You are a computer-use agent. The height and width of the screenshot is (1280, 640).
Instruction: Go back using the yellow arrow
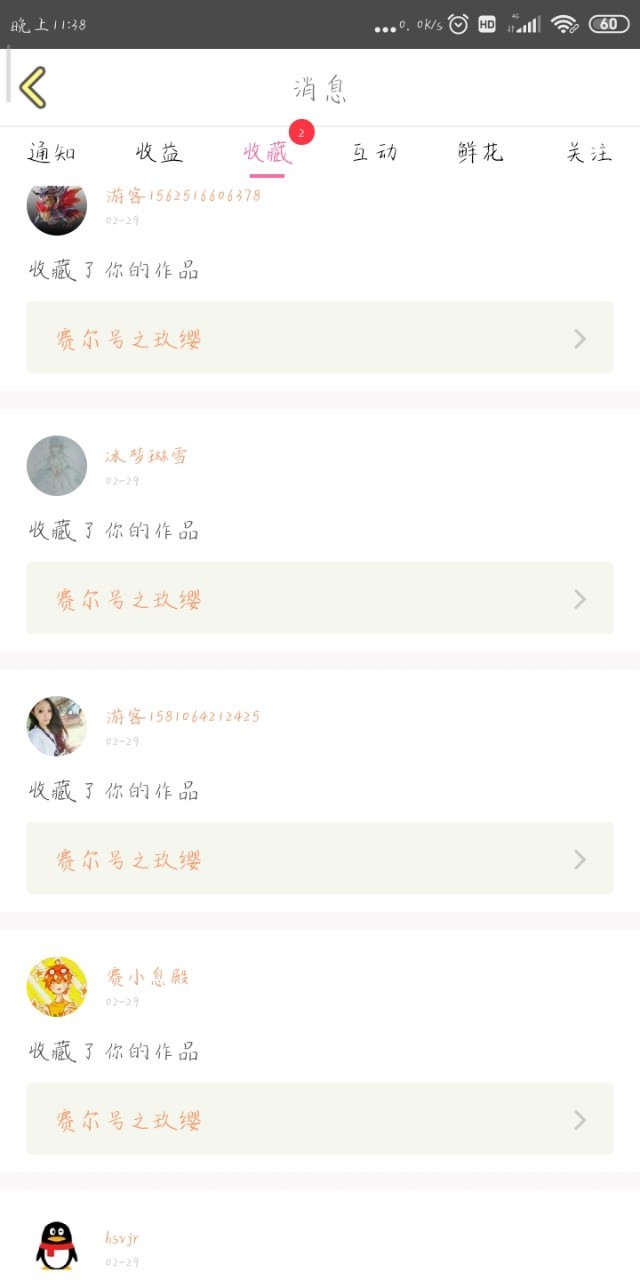pos(33,88)
